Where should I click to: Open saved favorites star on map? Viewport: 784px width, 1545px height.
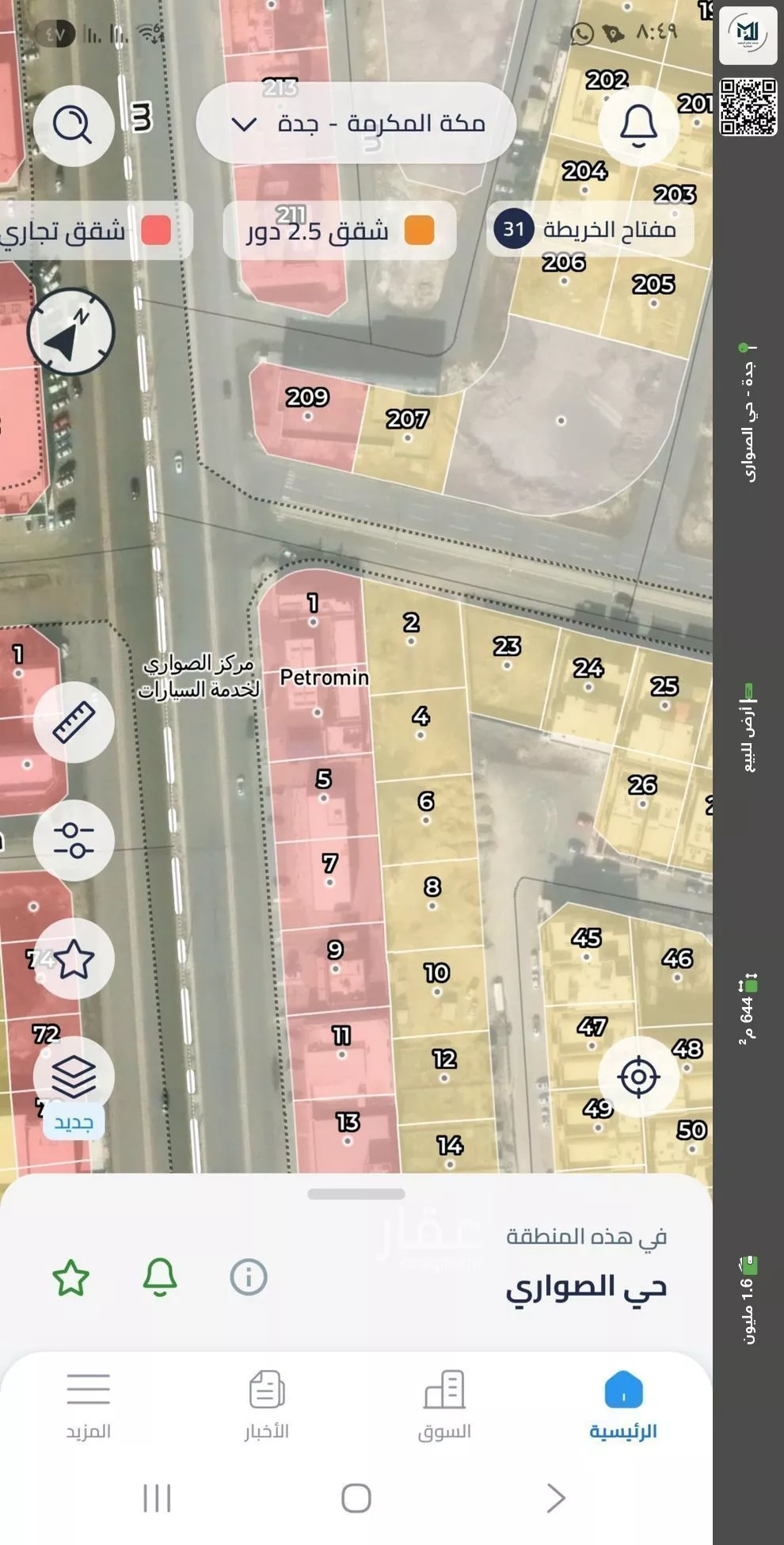tap(74, 959)
